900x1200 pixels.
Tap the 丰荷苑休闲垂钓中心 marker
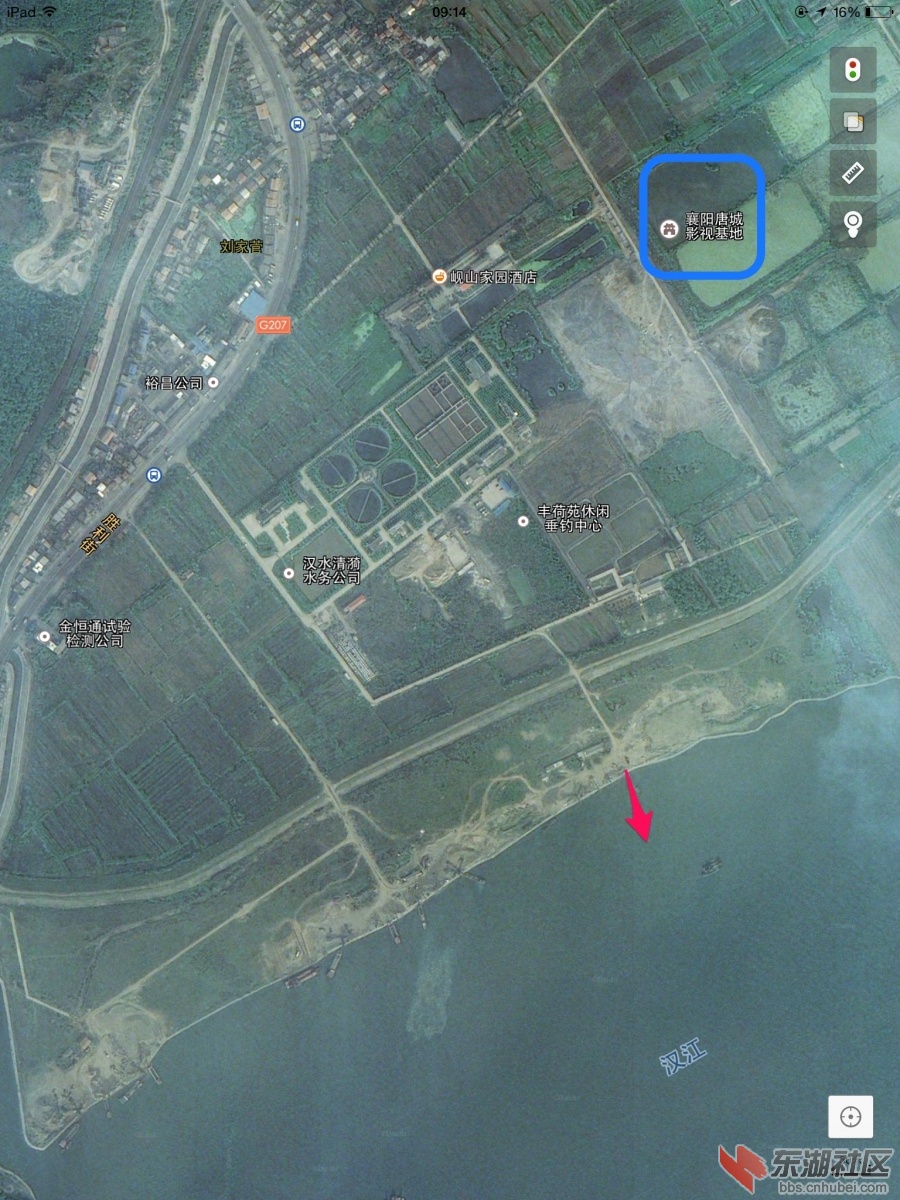coord(522,521)
